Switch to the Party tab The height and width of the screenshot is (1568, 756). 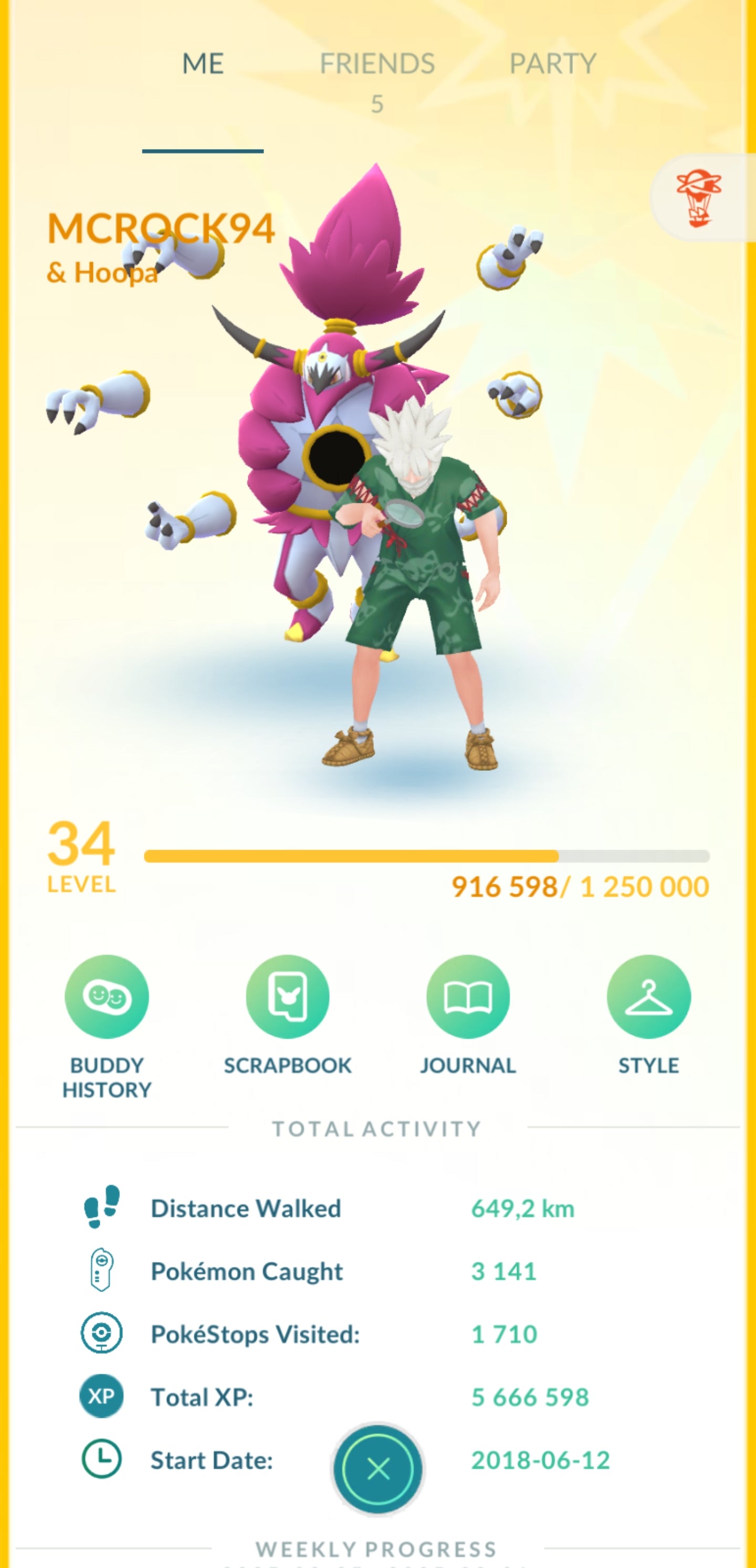tap(552, 64)
